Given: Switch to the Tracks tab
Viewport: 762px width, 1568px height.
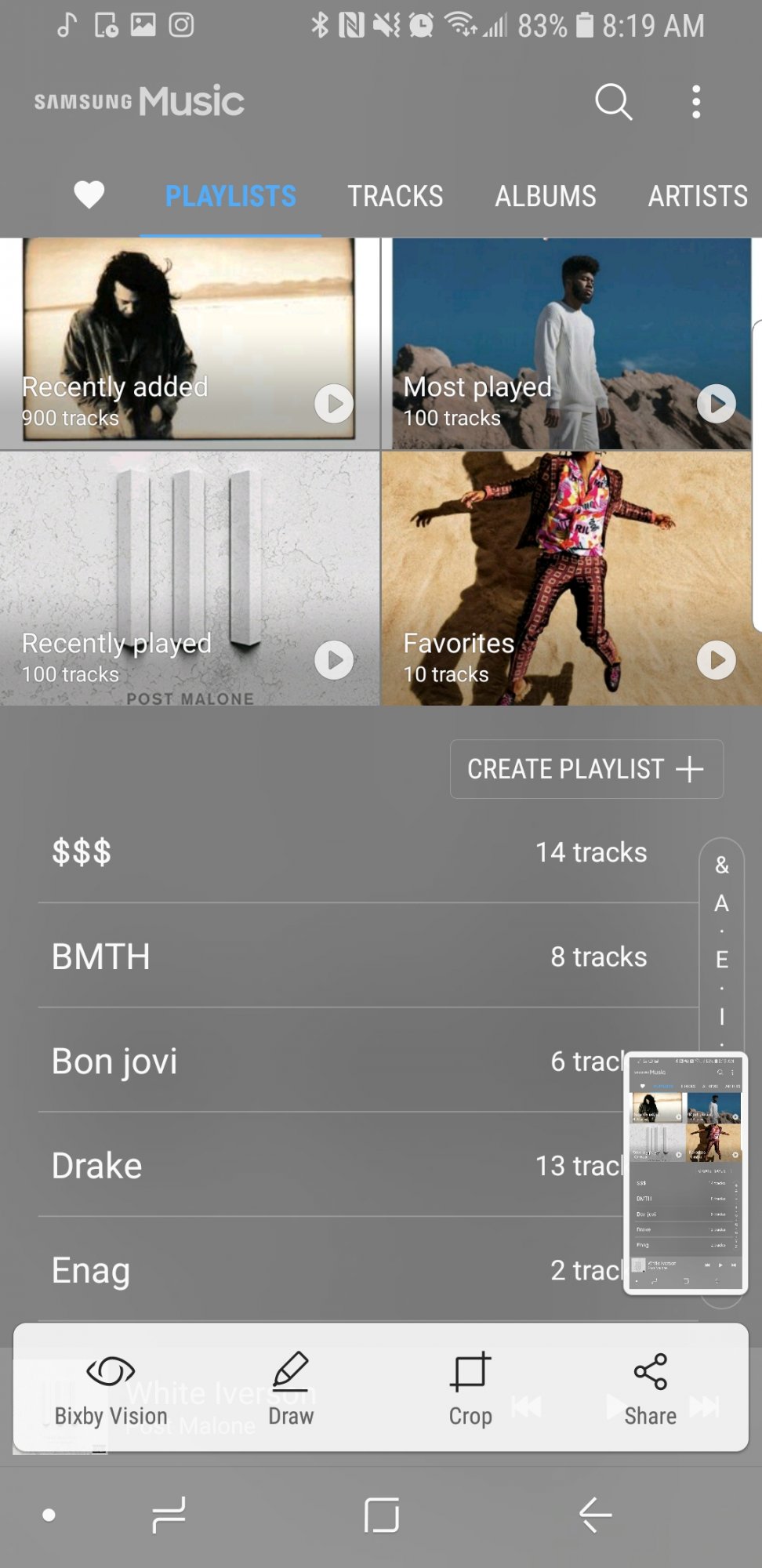Looking at the screenshot, I should tap(395, 196).
